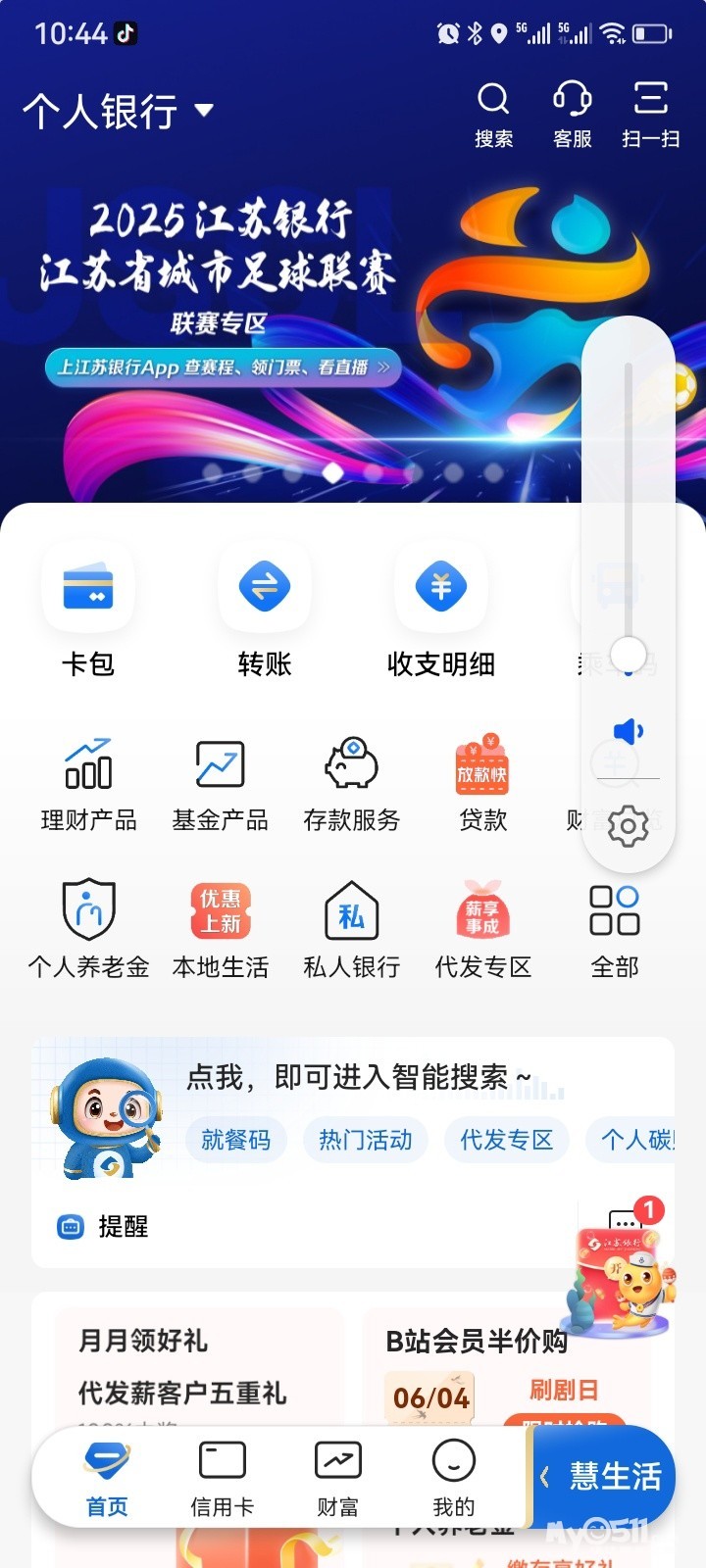Open the 搜索 search icon
The width and height of the screenshot is (706, 1568).
click(x=493, y=114)
